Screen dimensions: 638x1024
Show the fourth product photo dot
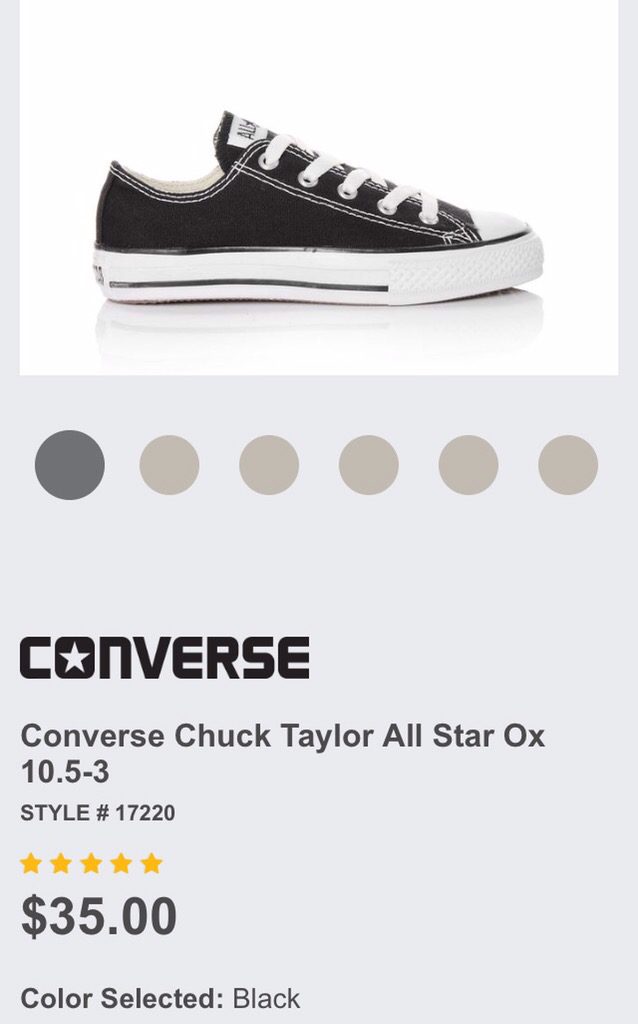[369, 465]
